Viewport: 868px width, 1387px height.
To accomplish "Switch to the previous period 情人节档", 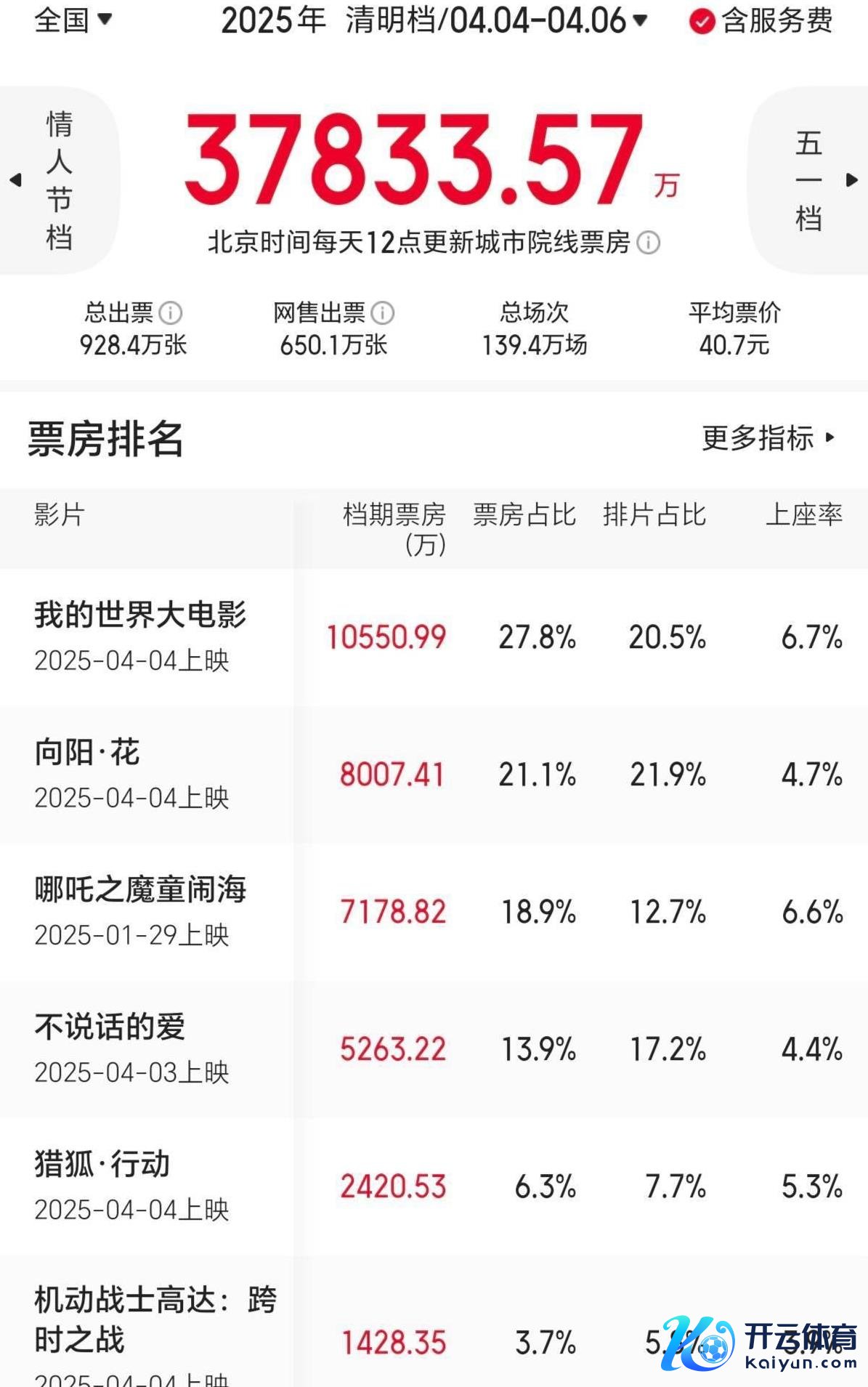I will pyautogui.click(x=58, y=180).
